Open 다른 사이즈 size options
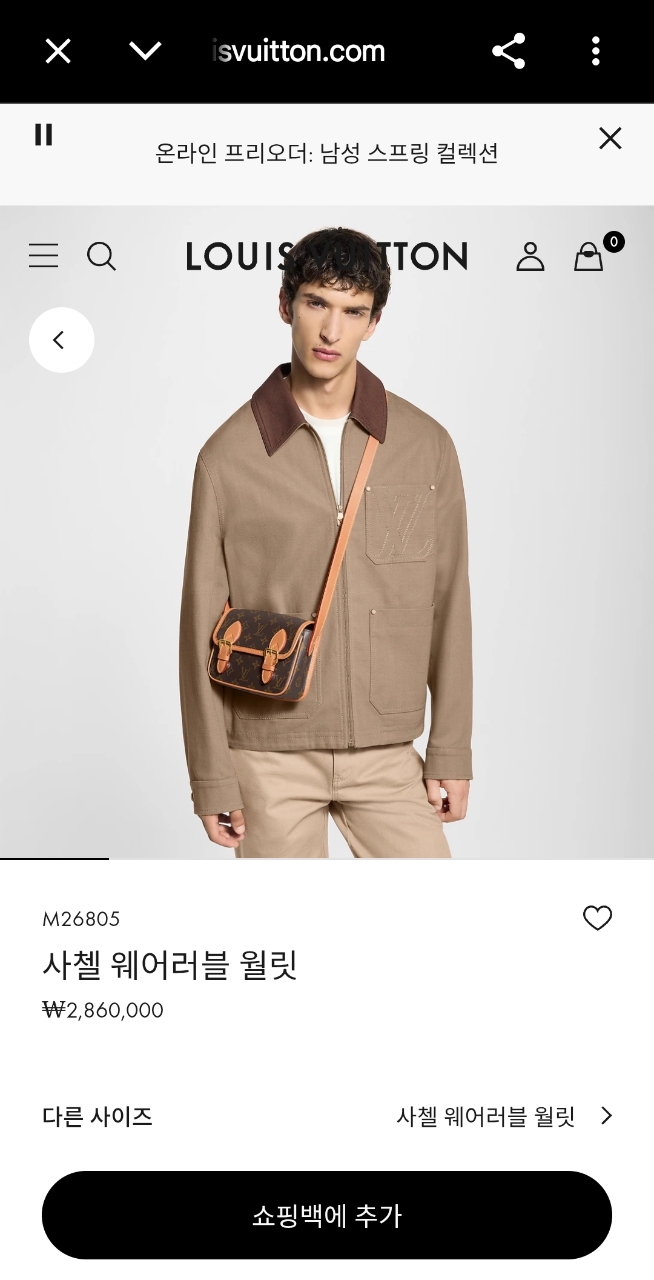 [x=326, y=1116]
